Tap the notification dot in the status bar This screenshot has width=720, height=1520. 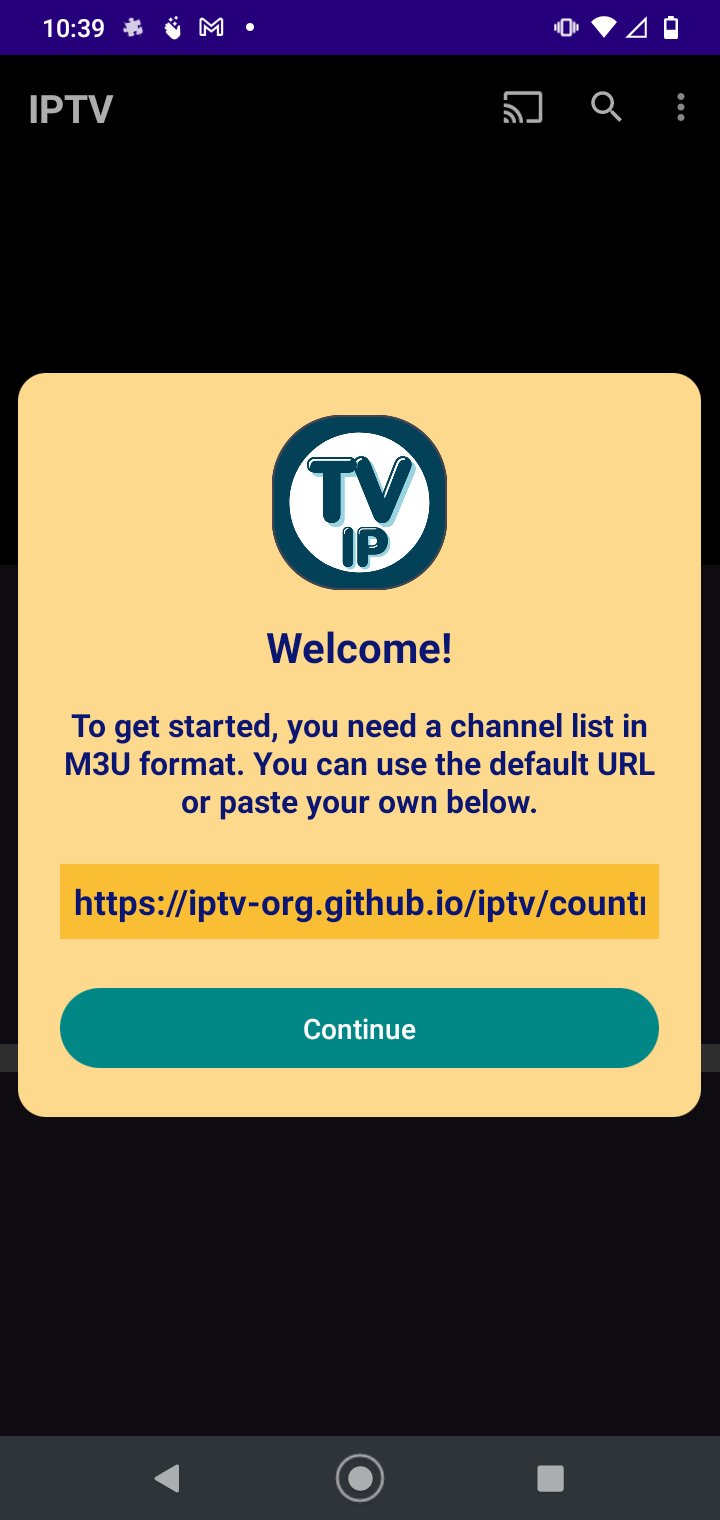tap(249, 27)
